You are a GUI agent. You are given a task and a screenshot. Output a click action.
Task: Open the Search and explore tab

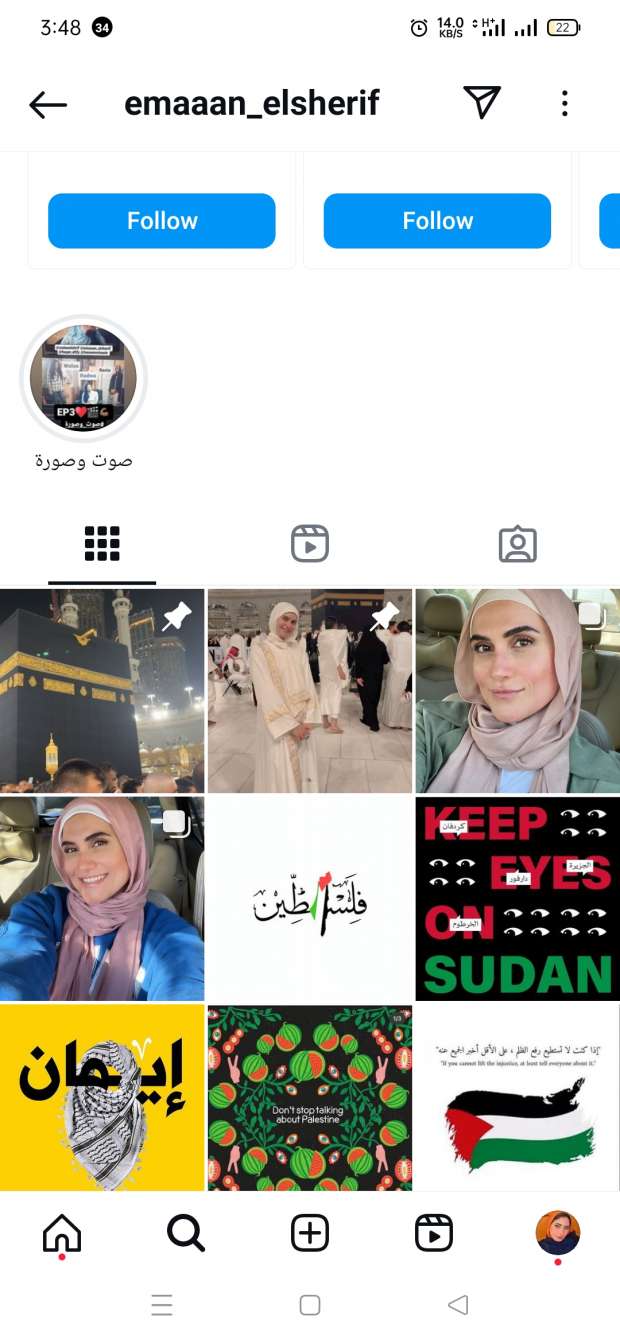186,1233
